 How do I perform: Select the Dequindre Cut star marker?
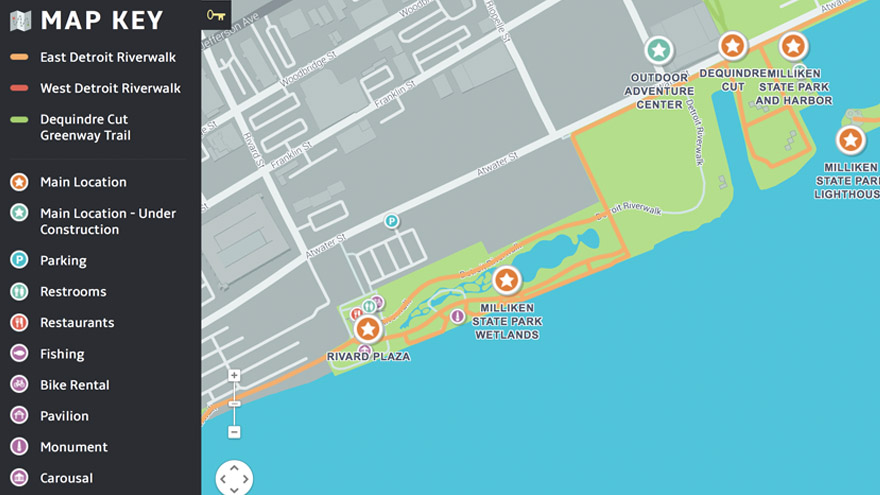(x=733, y=46)
